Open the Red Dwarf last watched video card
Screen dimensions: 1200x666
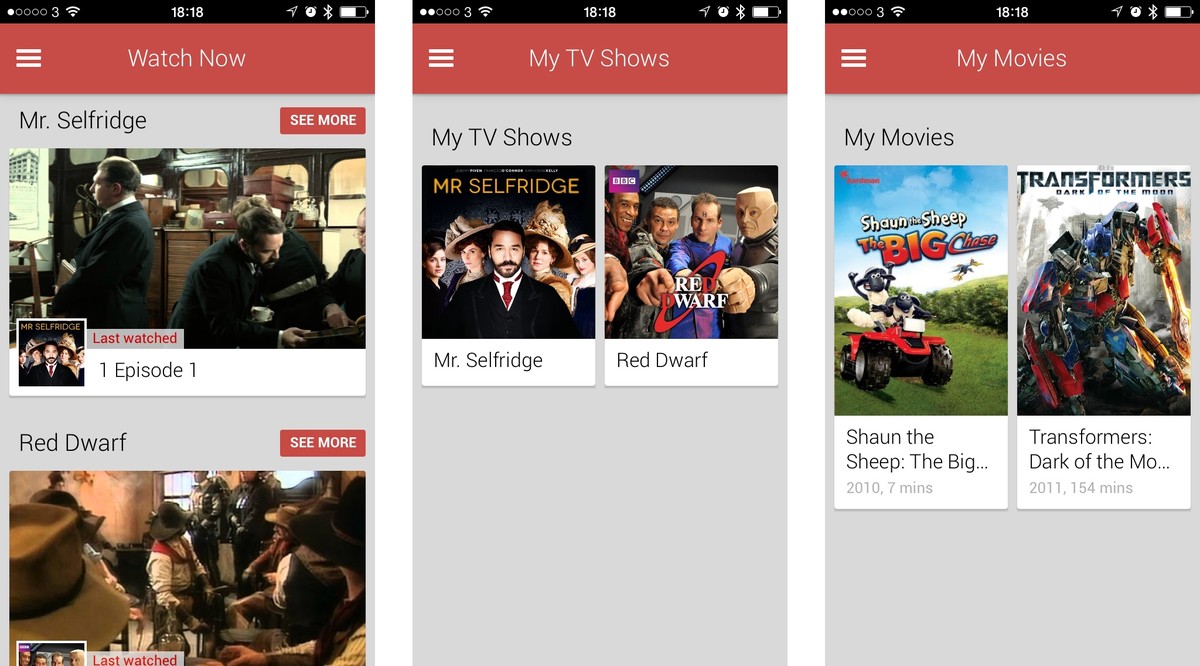[187, 565]
